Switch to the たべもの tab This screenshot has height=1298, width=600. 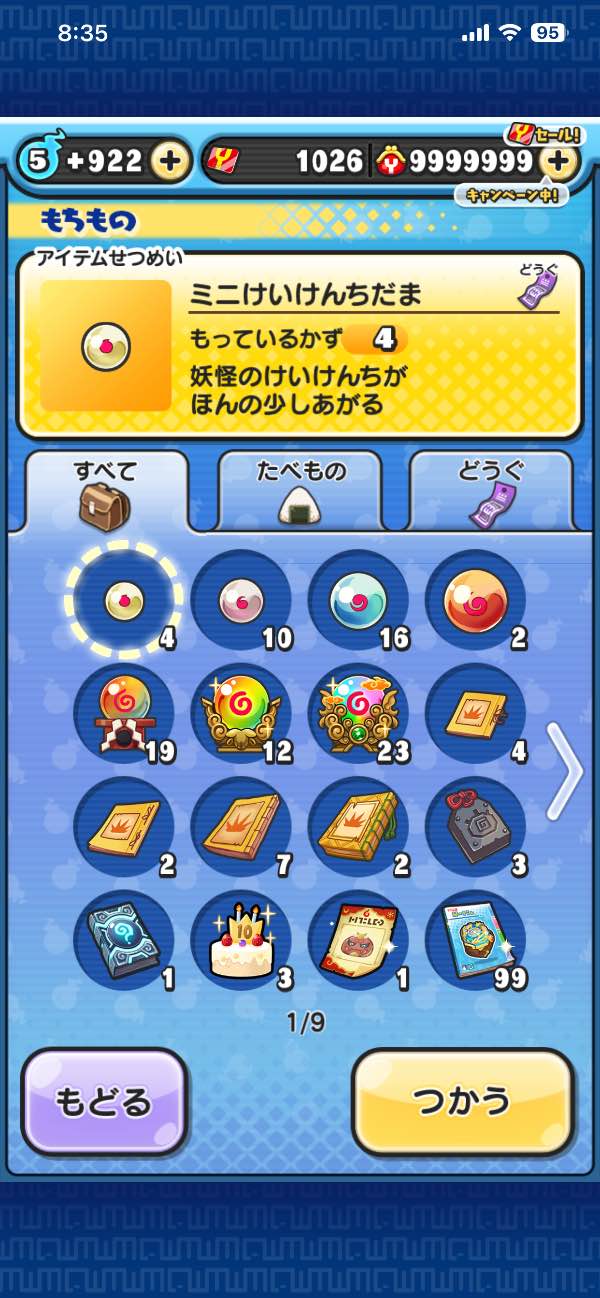click(x=299, y=490)
